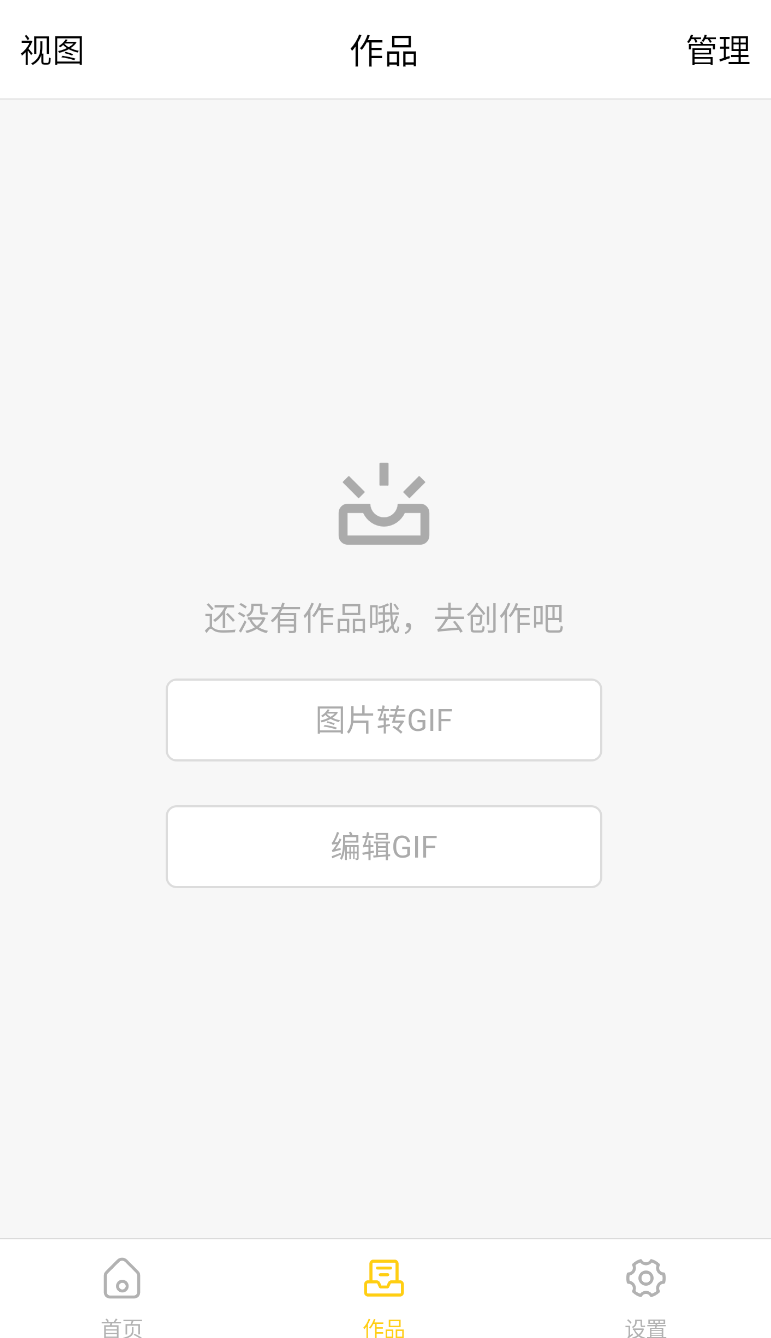The height and width of the screenshot is (1338, 771).
Task: Tap the house icon above 首页 label
Action: point(121,1278)
